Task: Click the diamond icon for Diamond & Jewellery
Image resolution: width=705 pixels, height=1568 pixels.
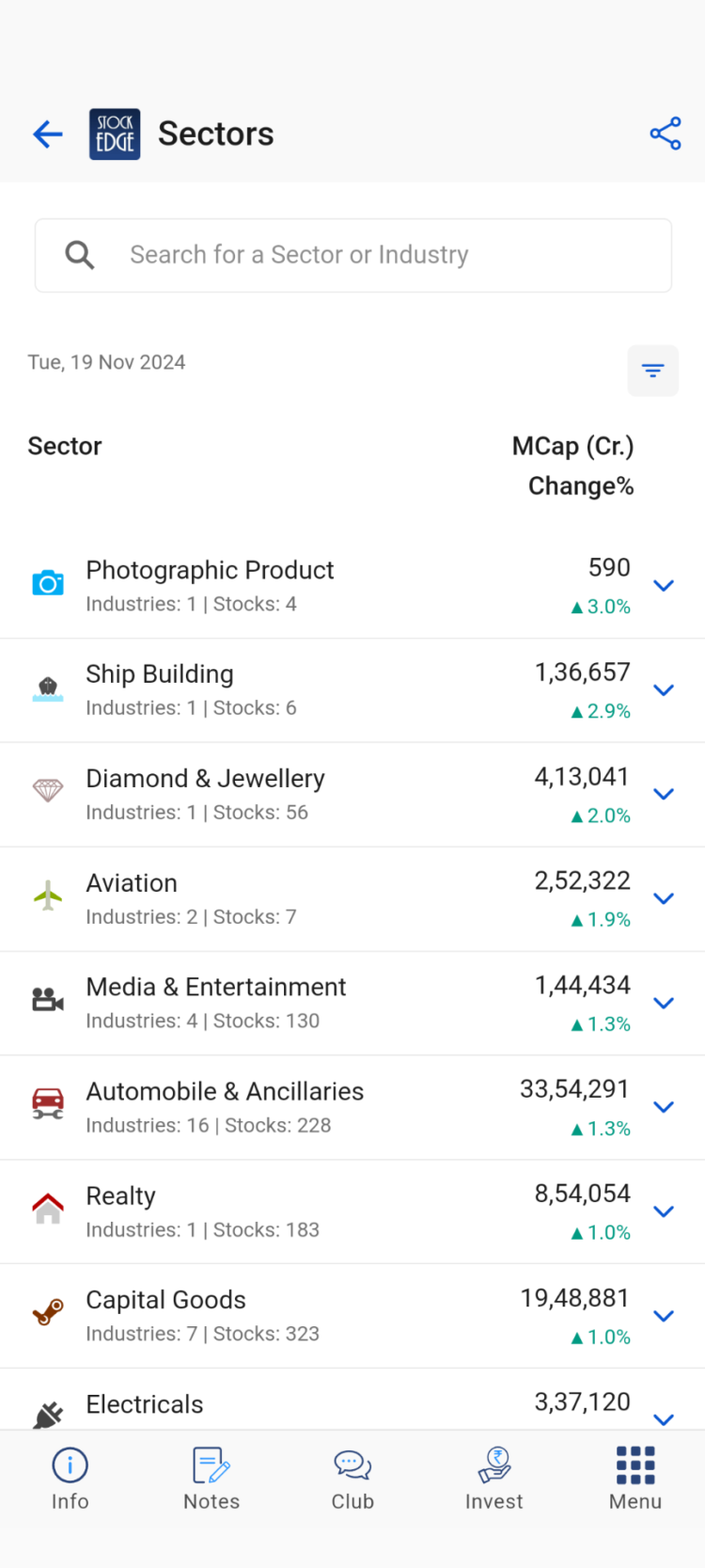Action: 47,792
